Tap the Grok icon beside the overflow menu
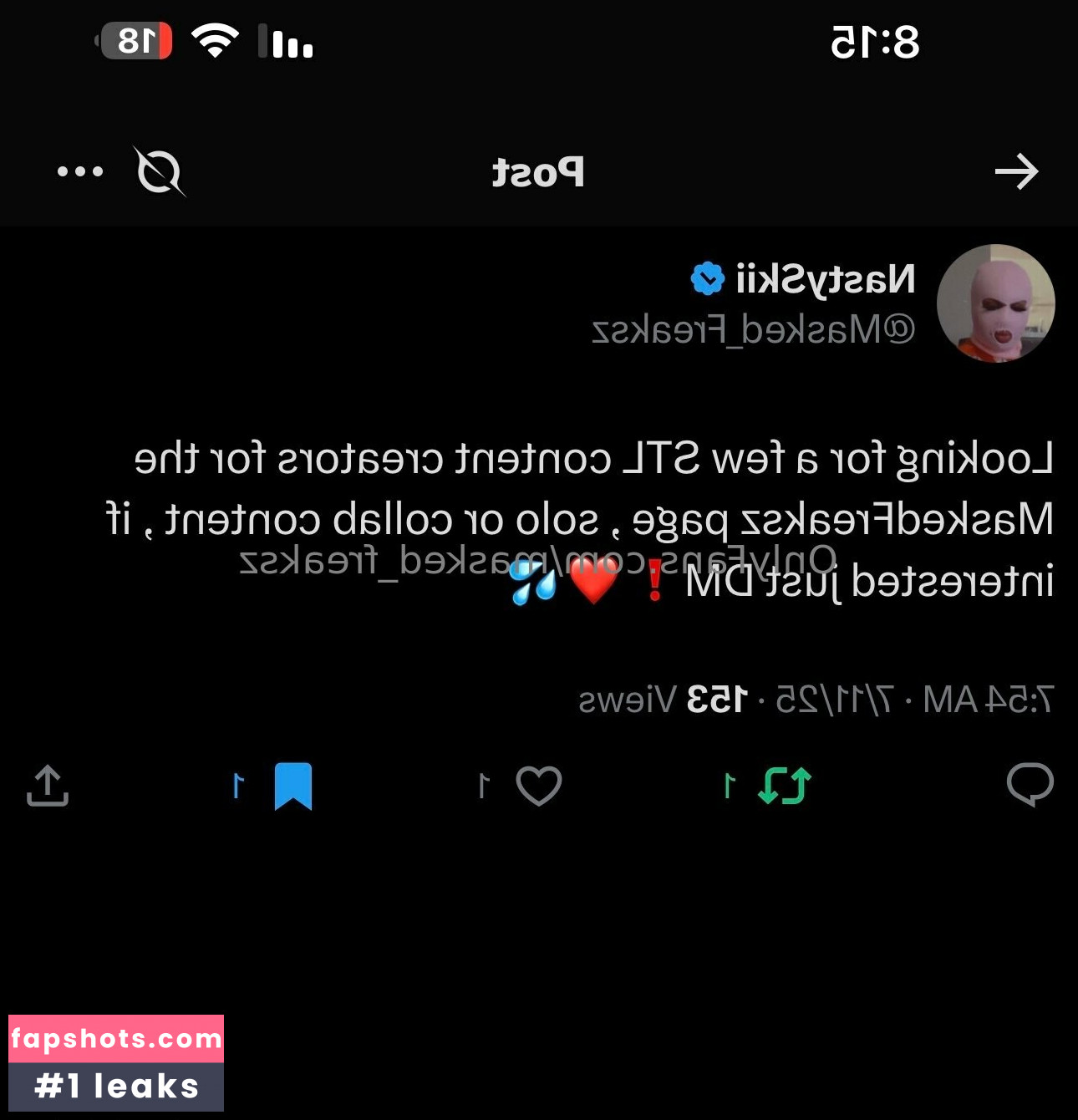The height and width of the screenshot is (1120, 1078). coord(159,172)
